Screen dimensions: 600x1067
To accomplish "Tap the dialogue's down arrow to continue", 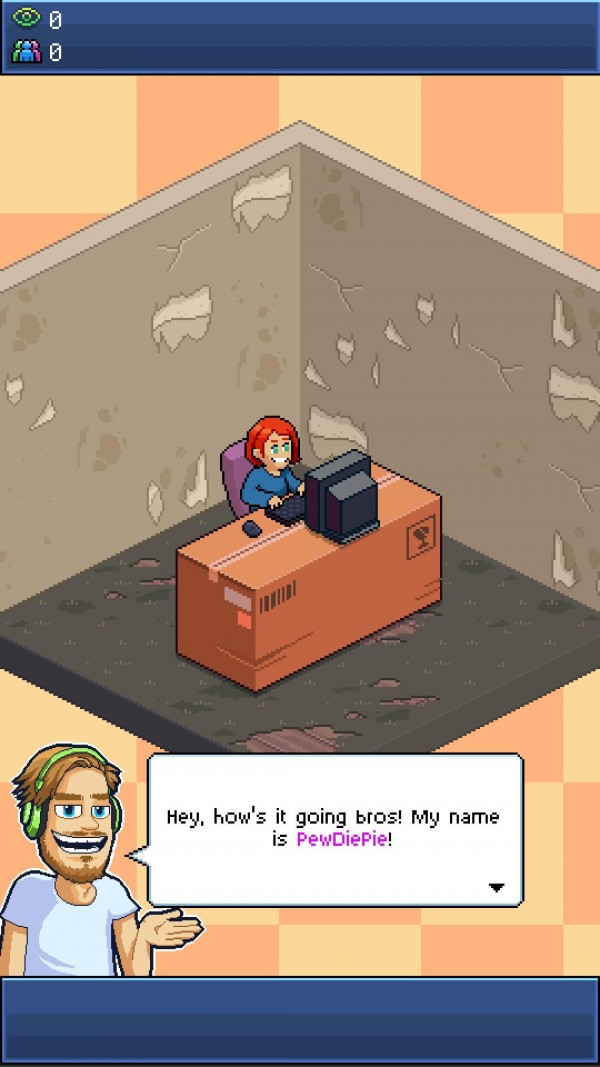I will pos(496,887).
